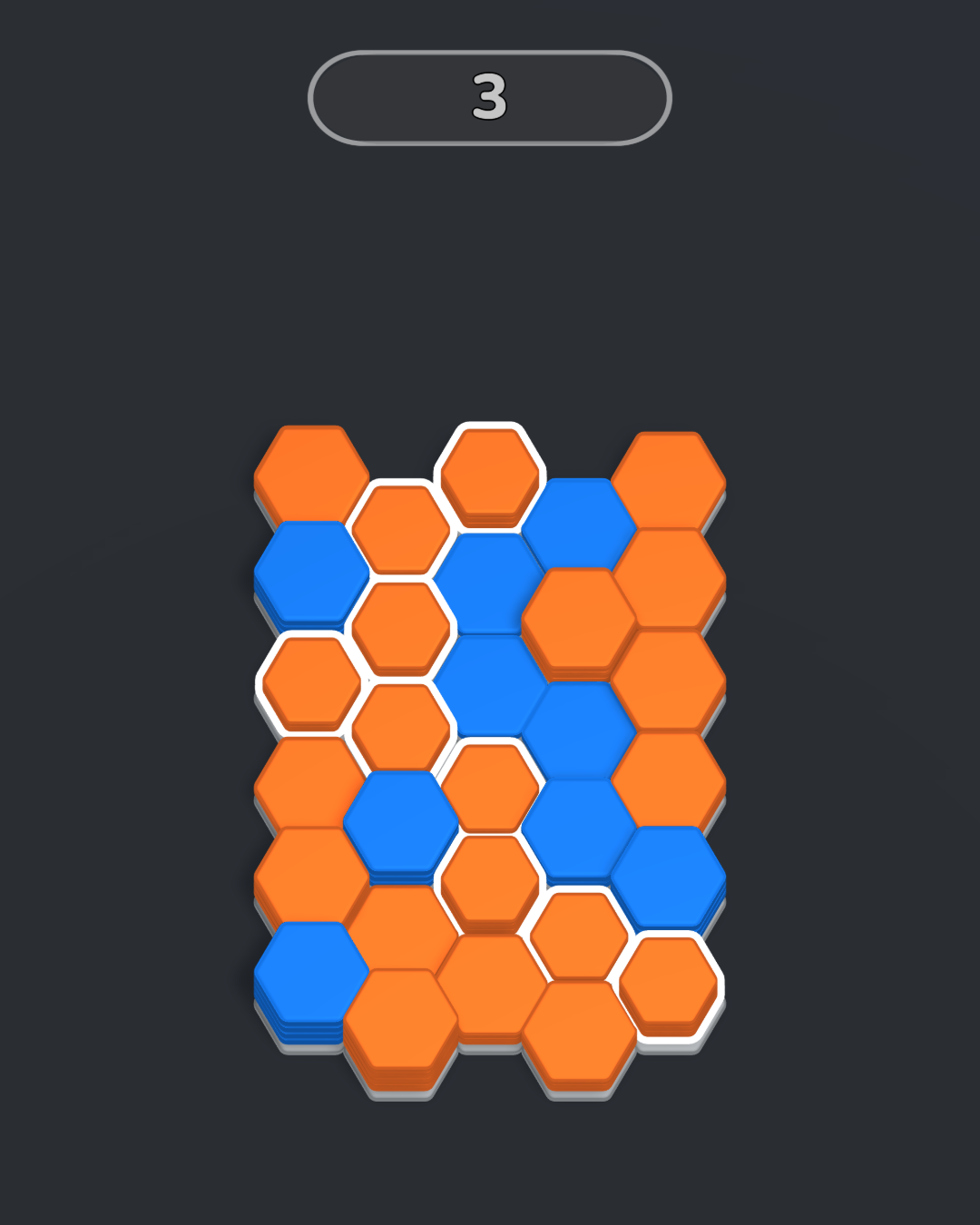The width and height of the screenshot is (980, 1225).
Task: Tap the outlined orange hexagon on the left edge
Action: [x=311, y=681]
